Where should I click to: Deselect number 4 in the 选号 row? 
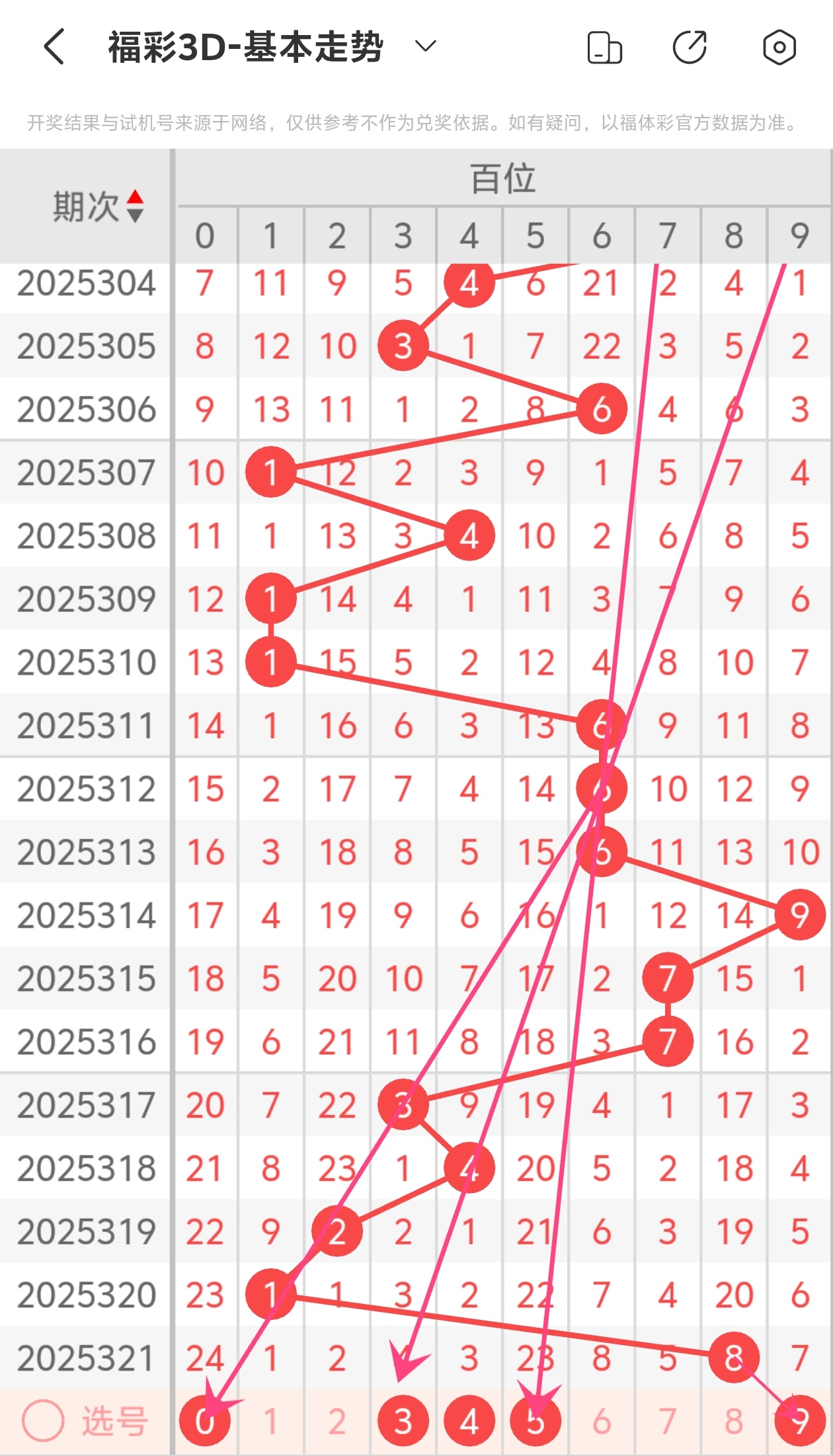(469, 1422)
